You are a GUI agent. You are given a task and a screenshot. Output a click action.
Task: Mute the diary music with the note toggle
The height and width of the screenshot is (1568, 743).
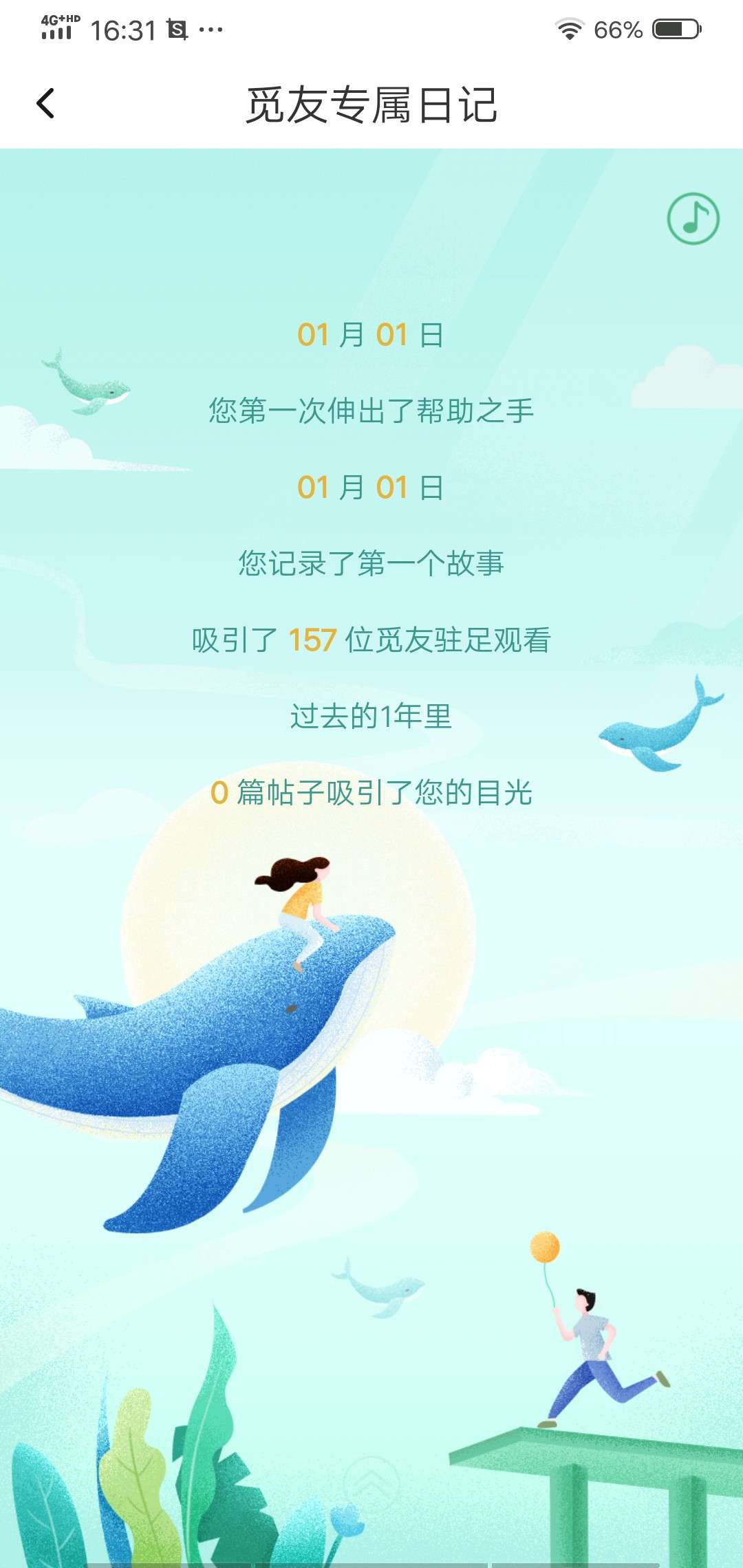click(693, 219)
